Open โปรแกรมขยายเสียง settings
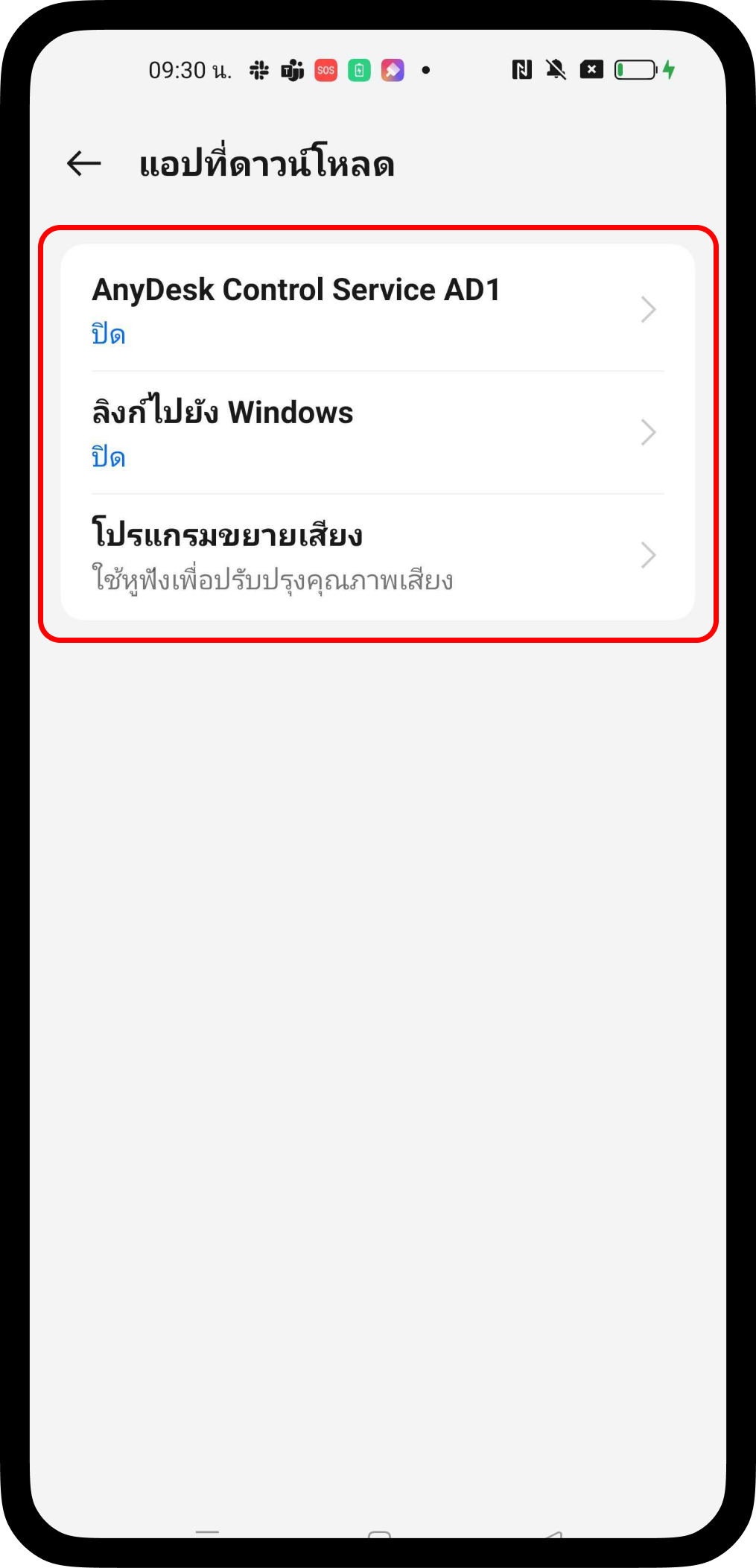Viewport: 756px width, 1568px height. point(377,556)
